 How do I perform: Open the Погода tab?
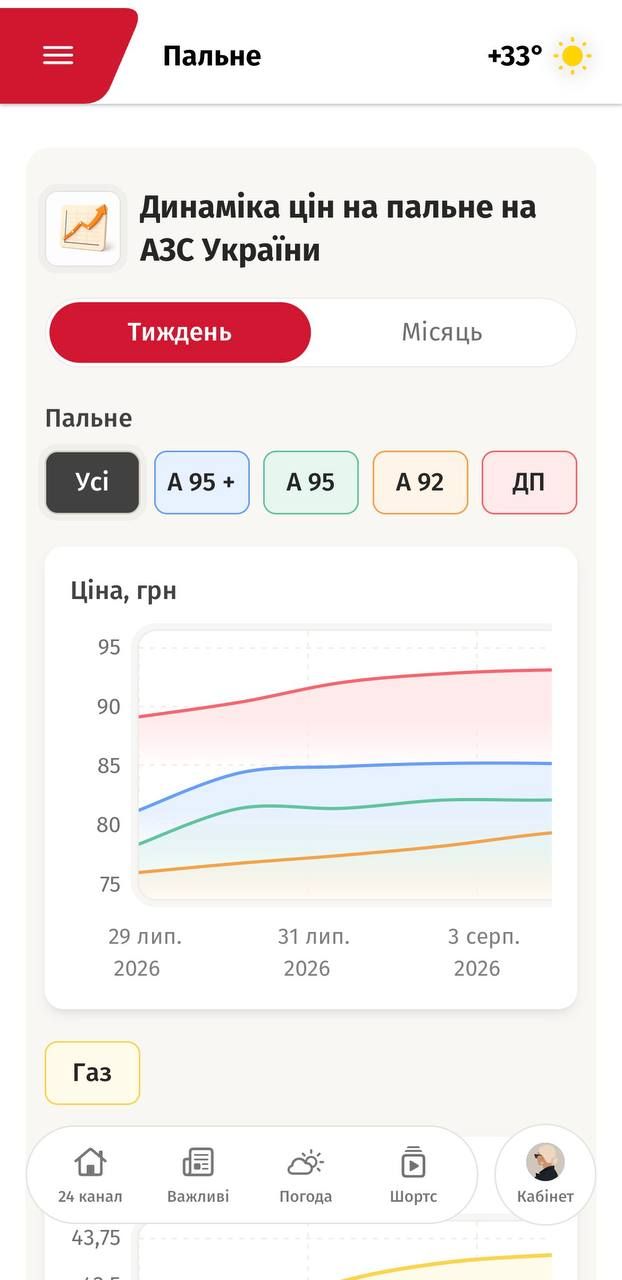306,1175
